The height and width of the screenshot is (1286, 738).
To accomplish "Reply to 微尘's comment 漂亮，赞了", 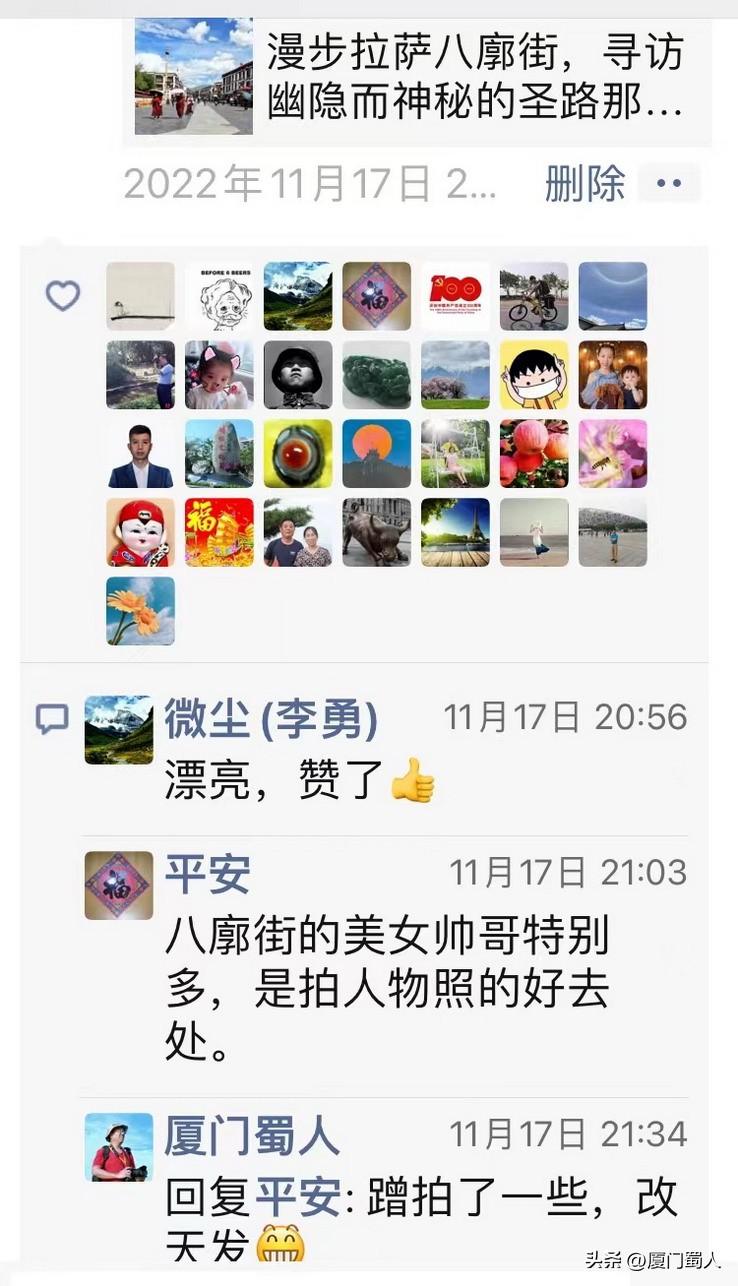I will click(x=300, y=780).
